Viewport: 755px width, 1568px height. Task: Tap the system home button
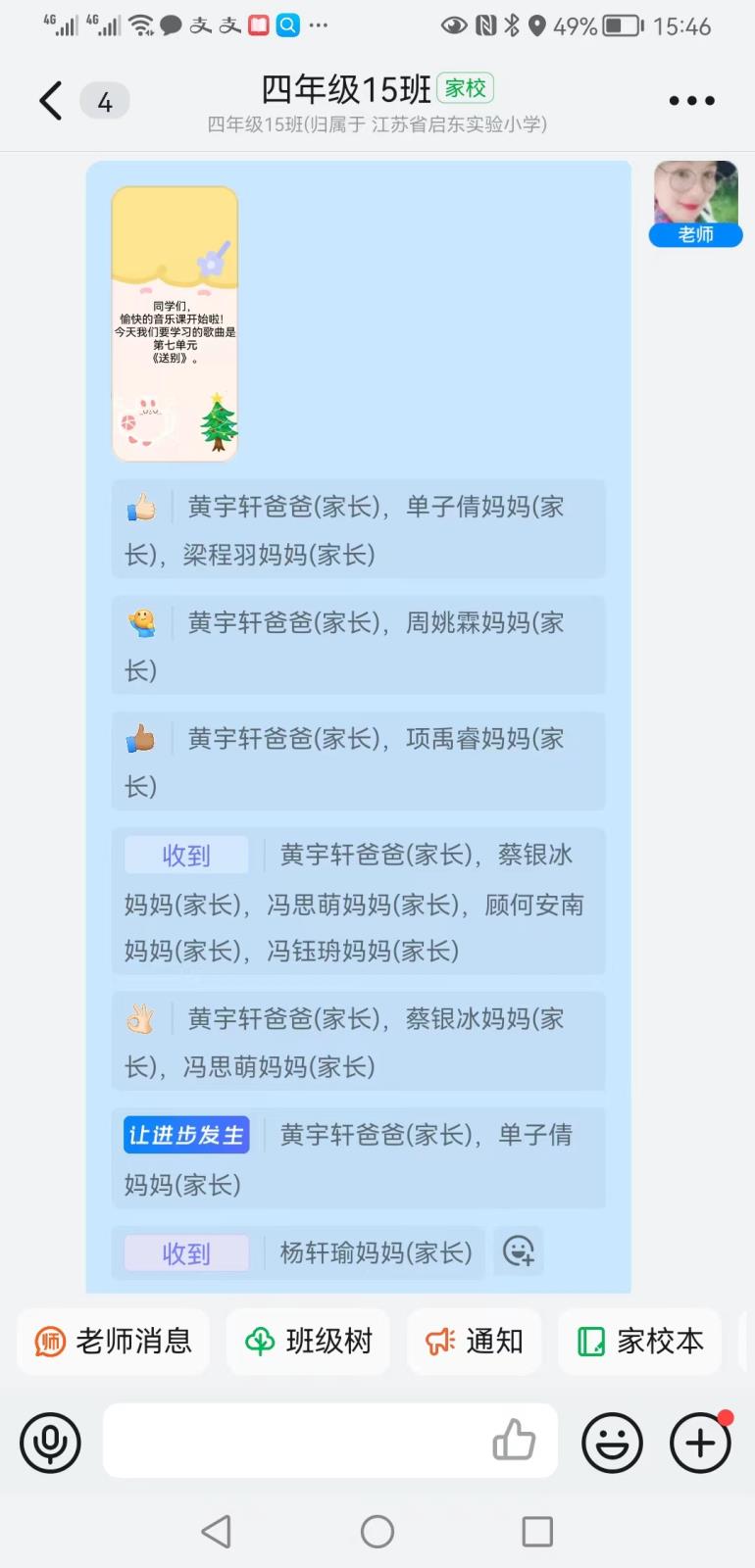(x=377, y=1531)
